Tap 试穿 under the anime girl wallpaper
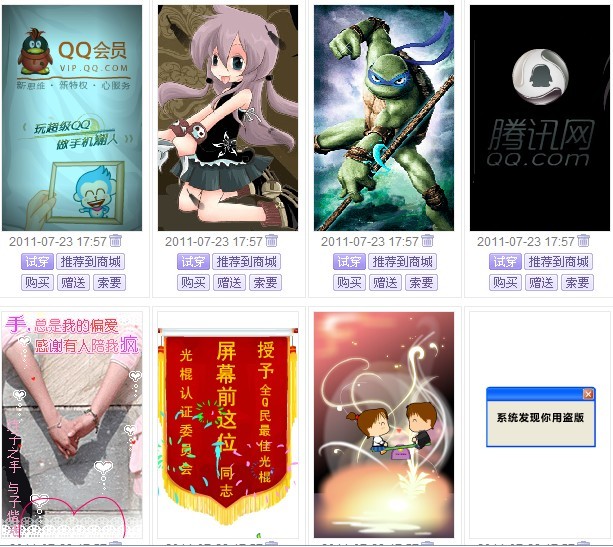Screen dimensions: 613x547 coord(192,262)
